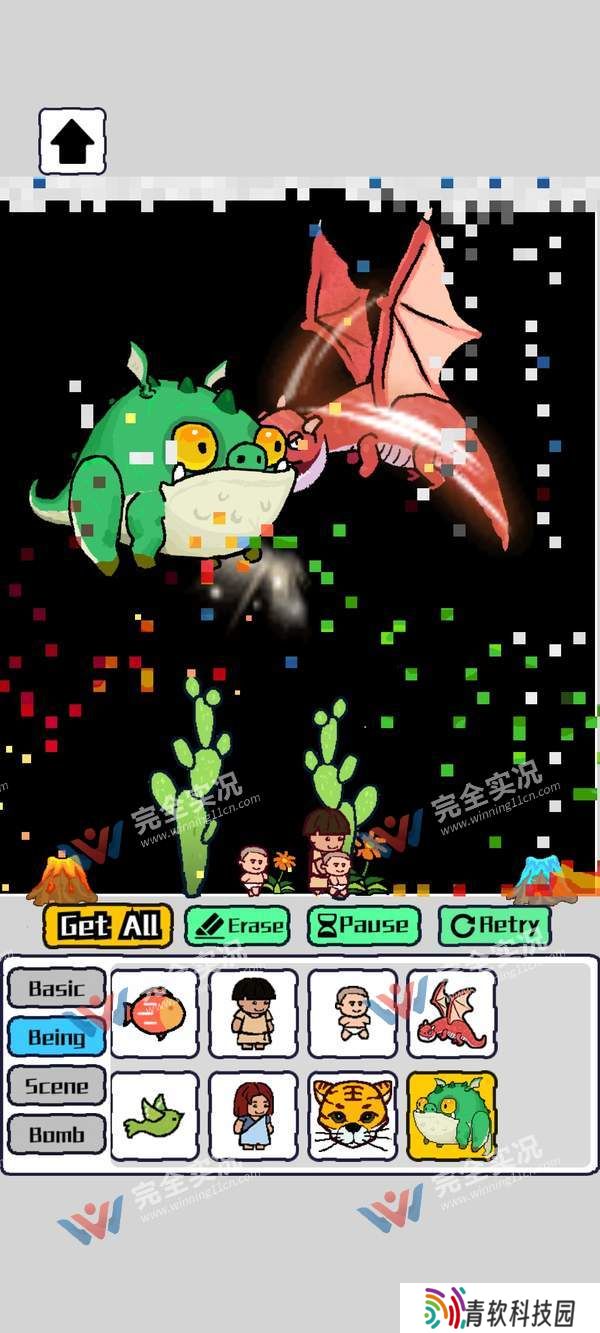Pause the simulation
This screenshot has width=600, height=1333.
[364, 925]
